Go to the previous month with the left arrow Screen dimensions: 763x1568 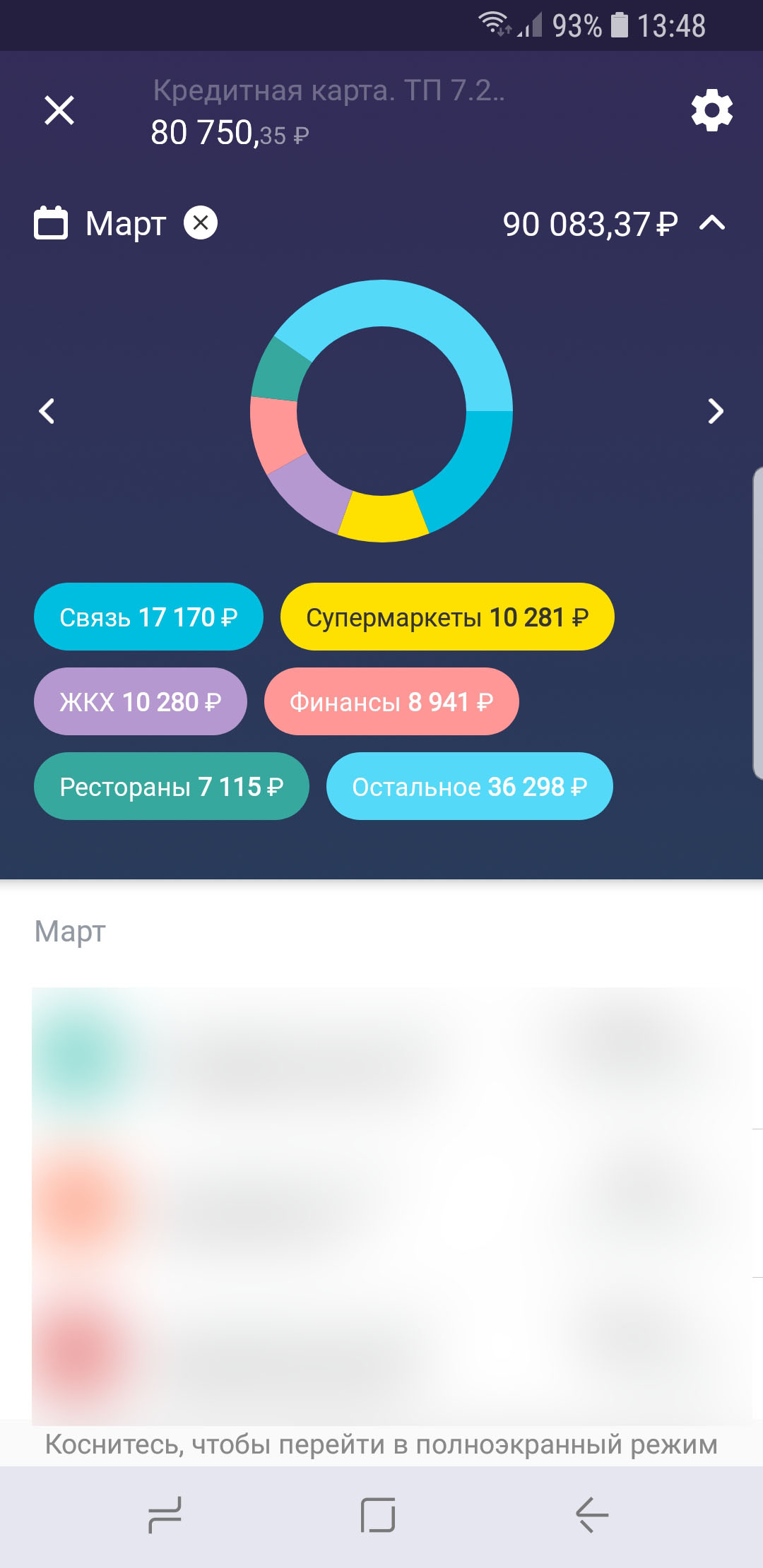[47, 411]
